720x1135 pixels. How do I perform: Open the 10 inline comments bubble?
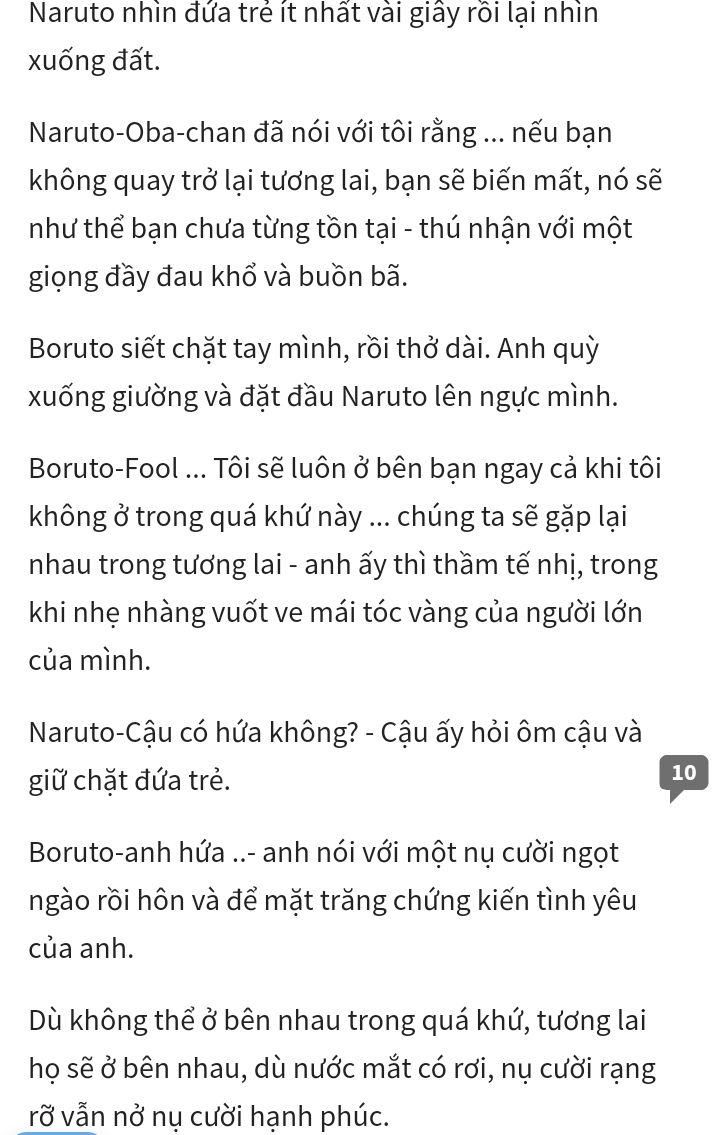click(684, 774)
